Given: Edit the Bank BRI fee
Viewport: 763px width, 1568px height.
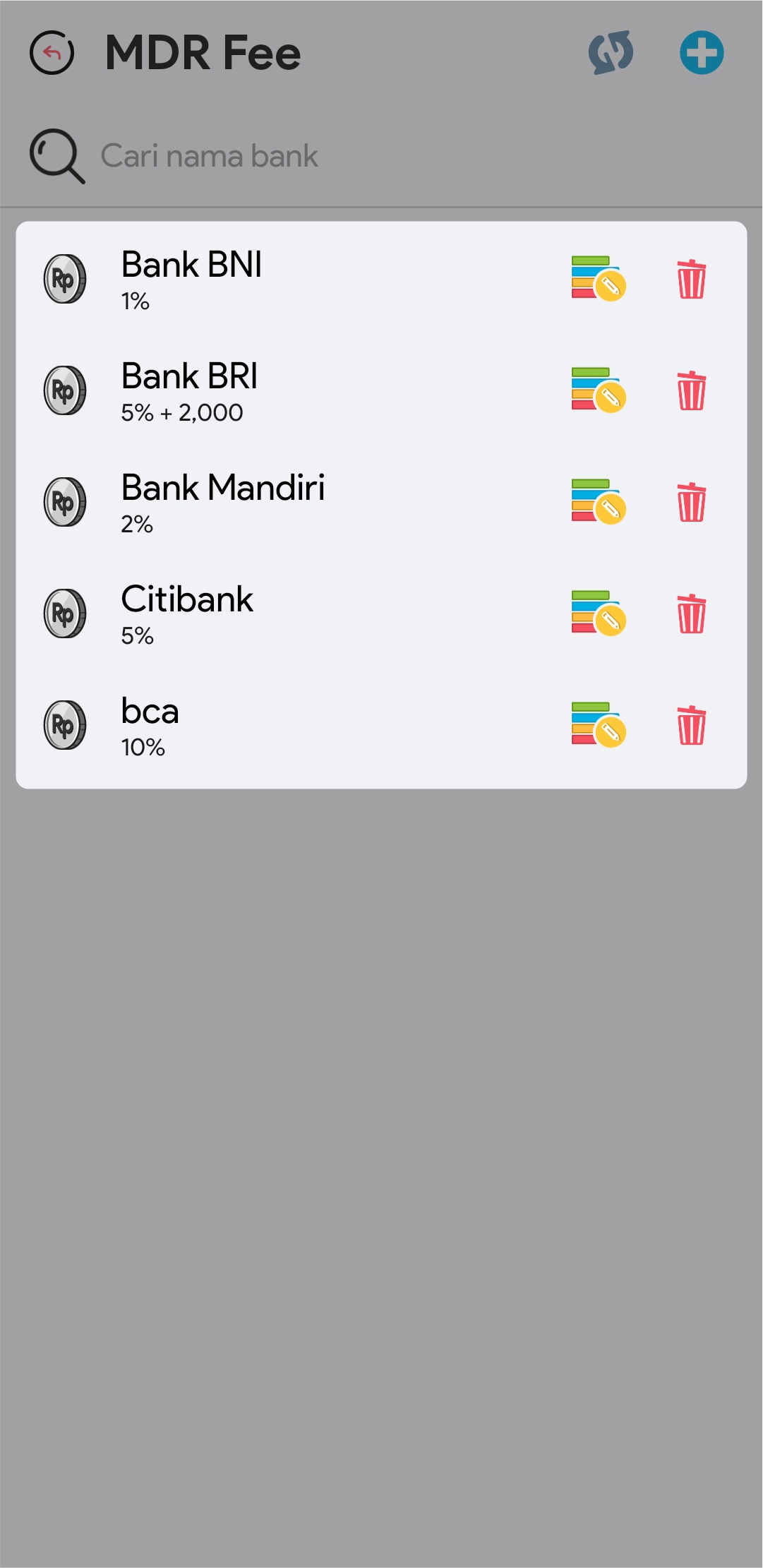Looking at the screenshot, I should [598, 390].
